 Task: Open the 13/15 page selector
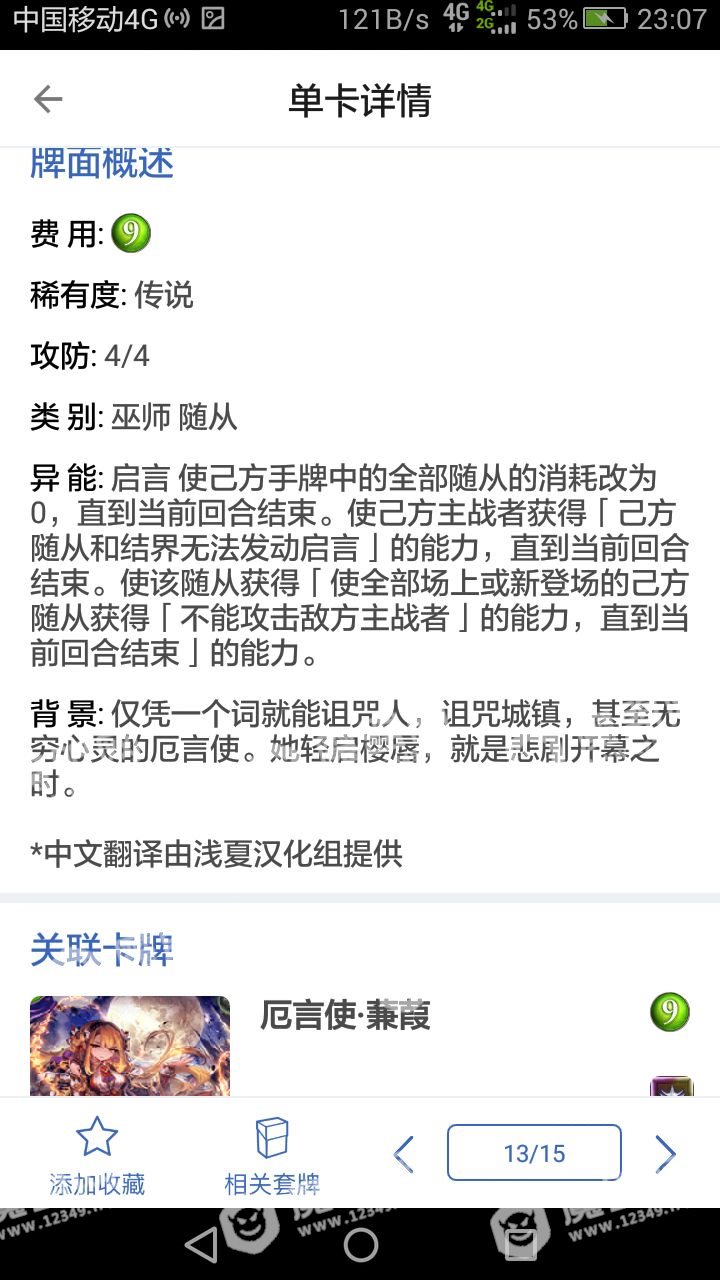[x=534, y=1153]
